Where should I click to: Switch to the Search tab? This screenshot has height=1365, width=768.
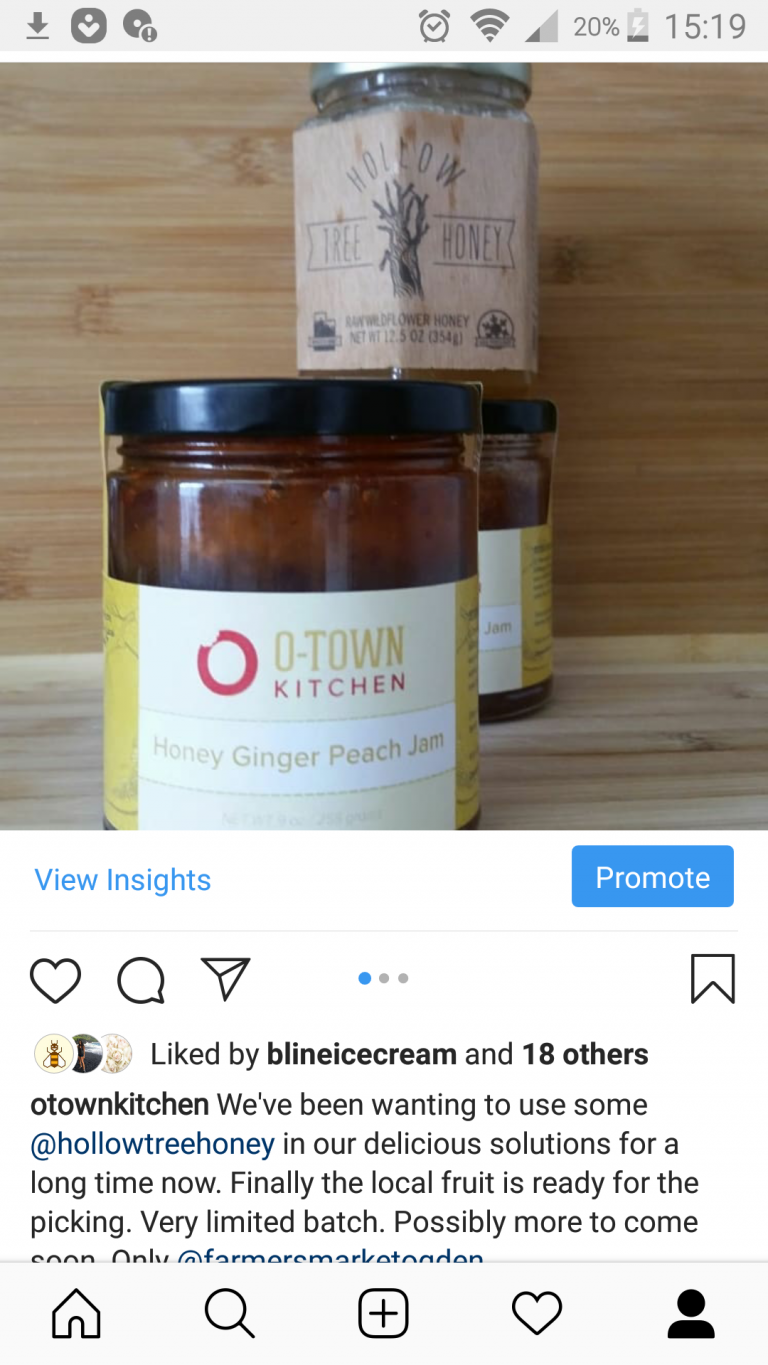coord(230,1313)
